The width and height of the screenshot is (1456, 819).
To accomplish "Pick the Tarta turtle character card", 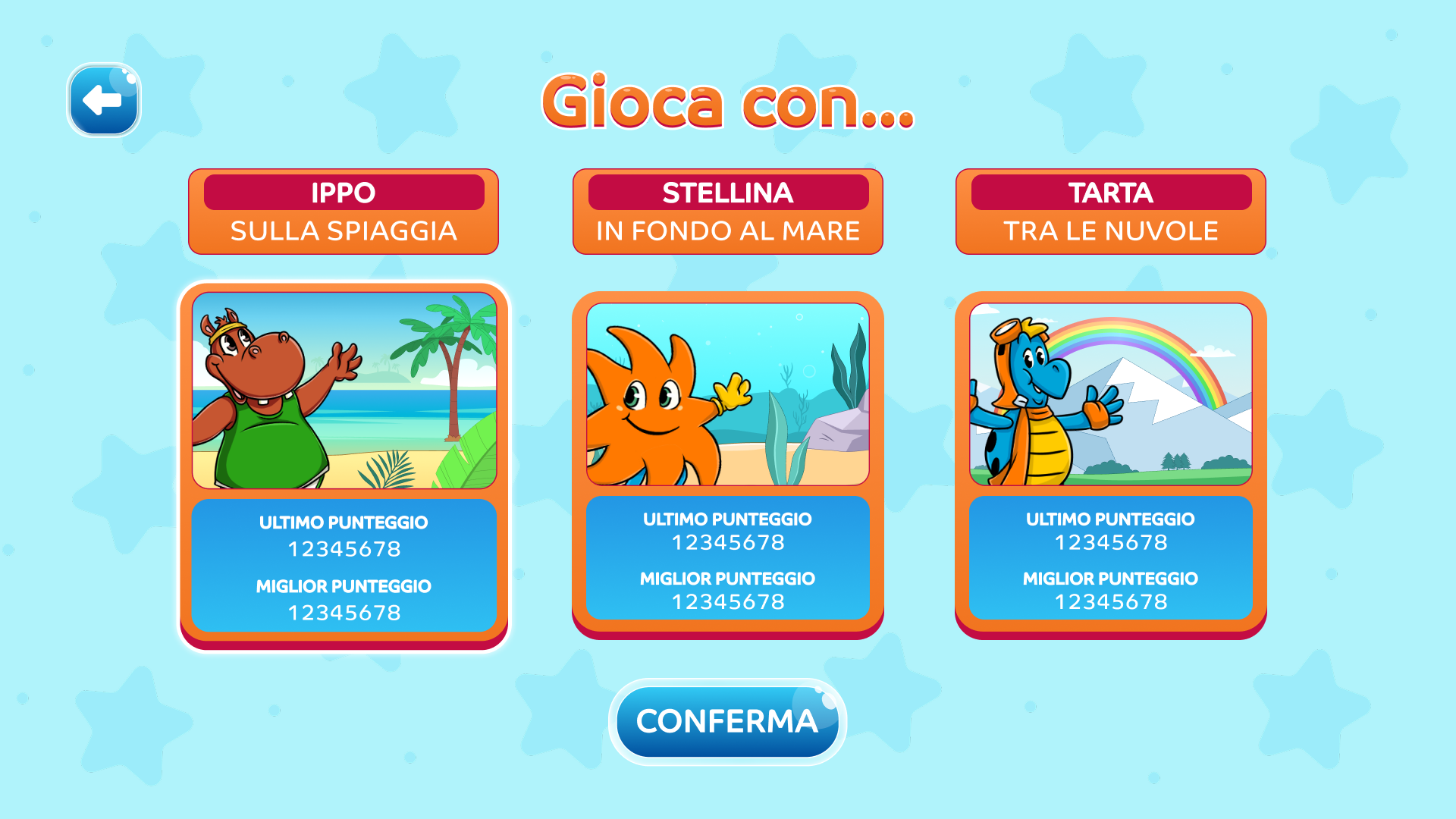I will coord(1110,394).
